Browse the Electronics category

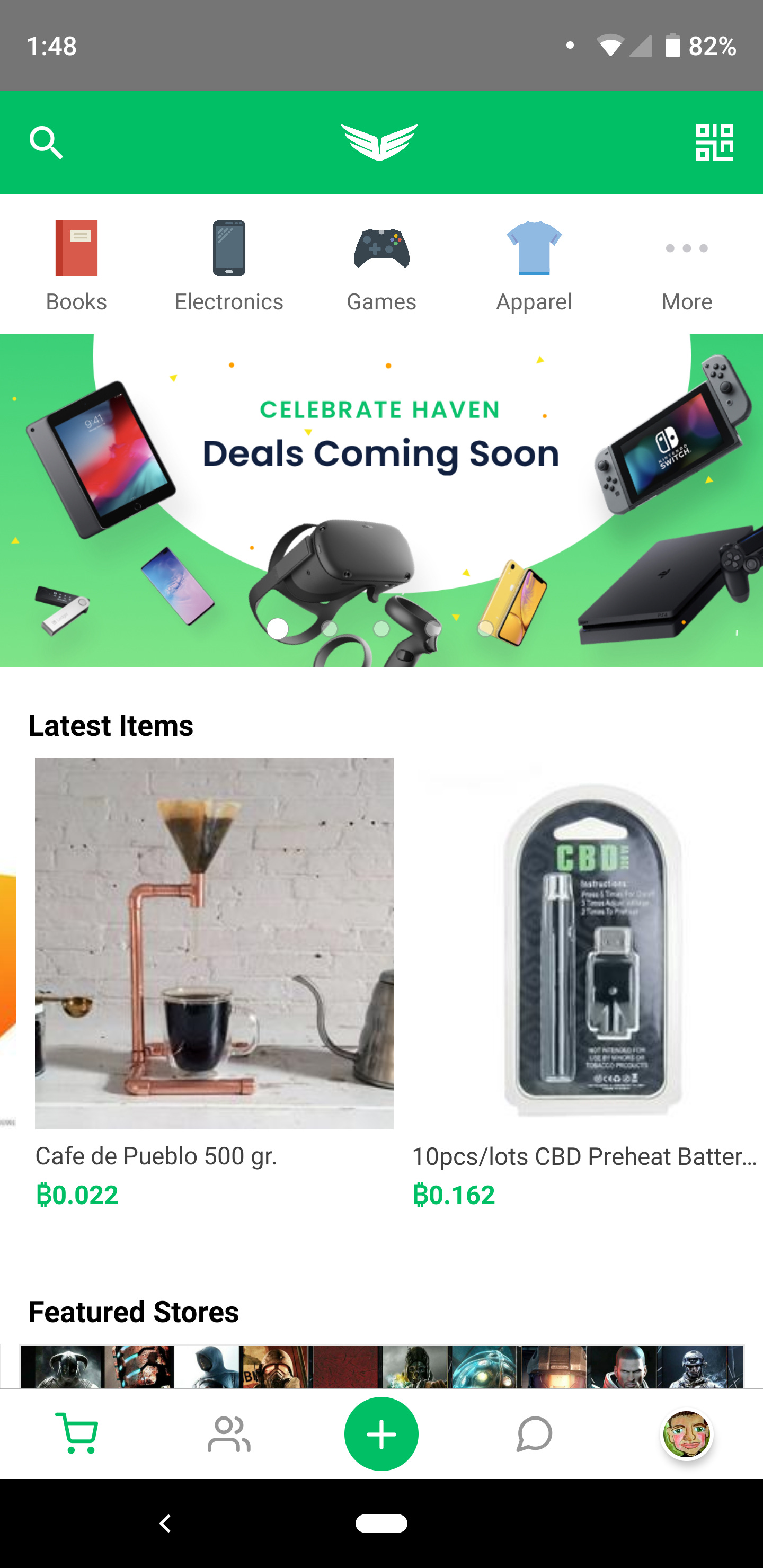coord(228,265)
